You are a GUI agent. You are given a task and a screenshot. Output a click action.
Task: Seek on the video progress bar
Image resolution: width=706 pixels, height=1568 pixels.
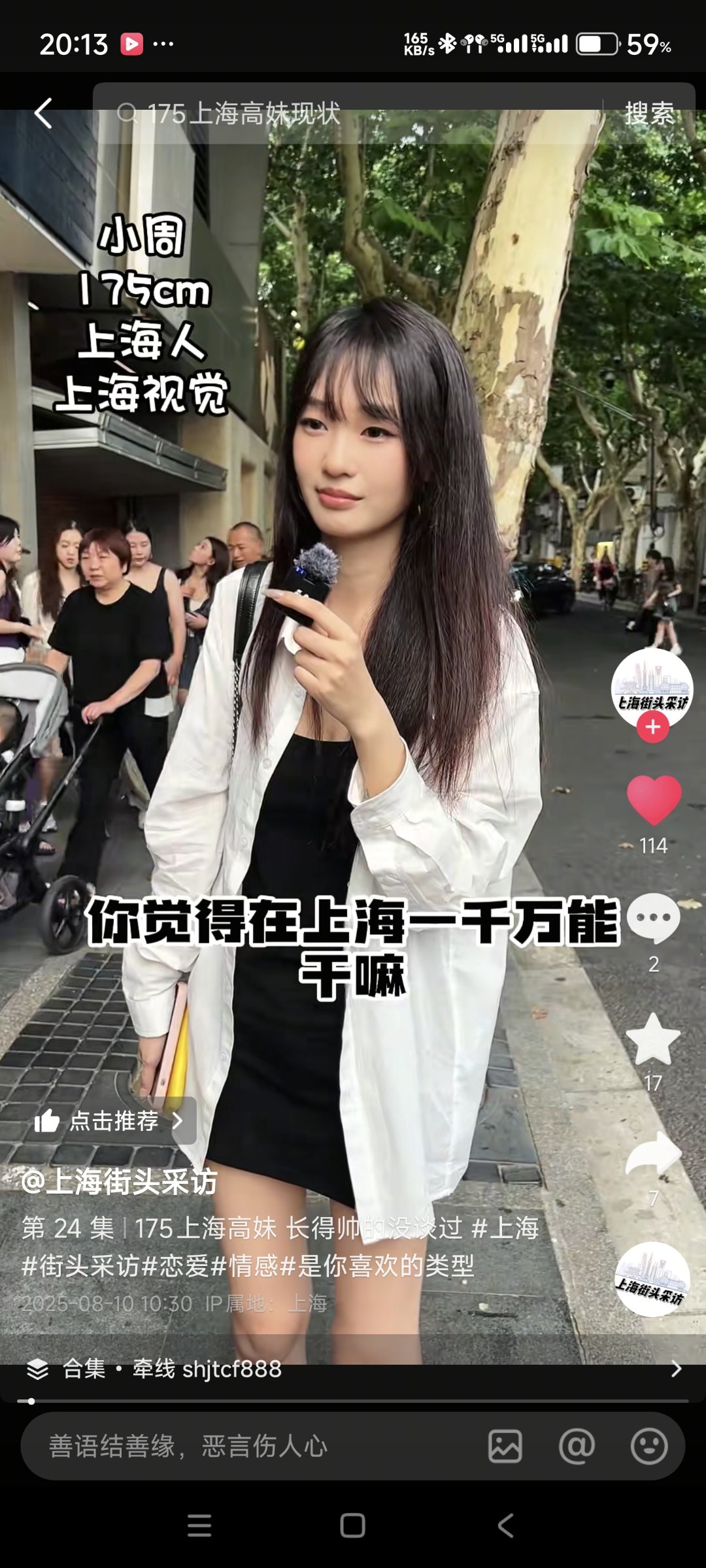[x=353, y=1401]
